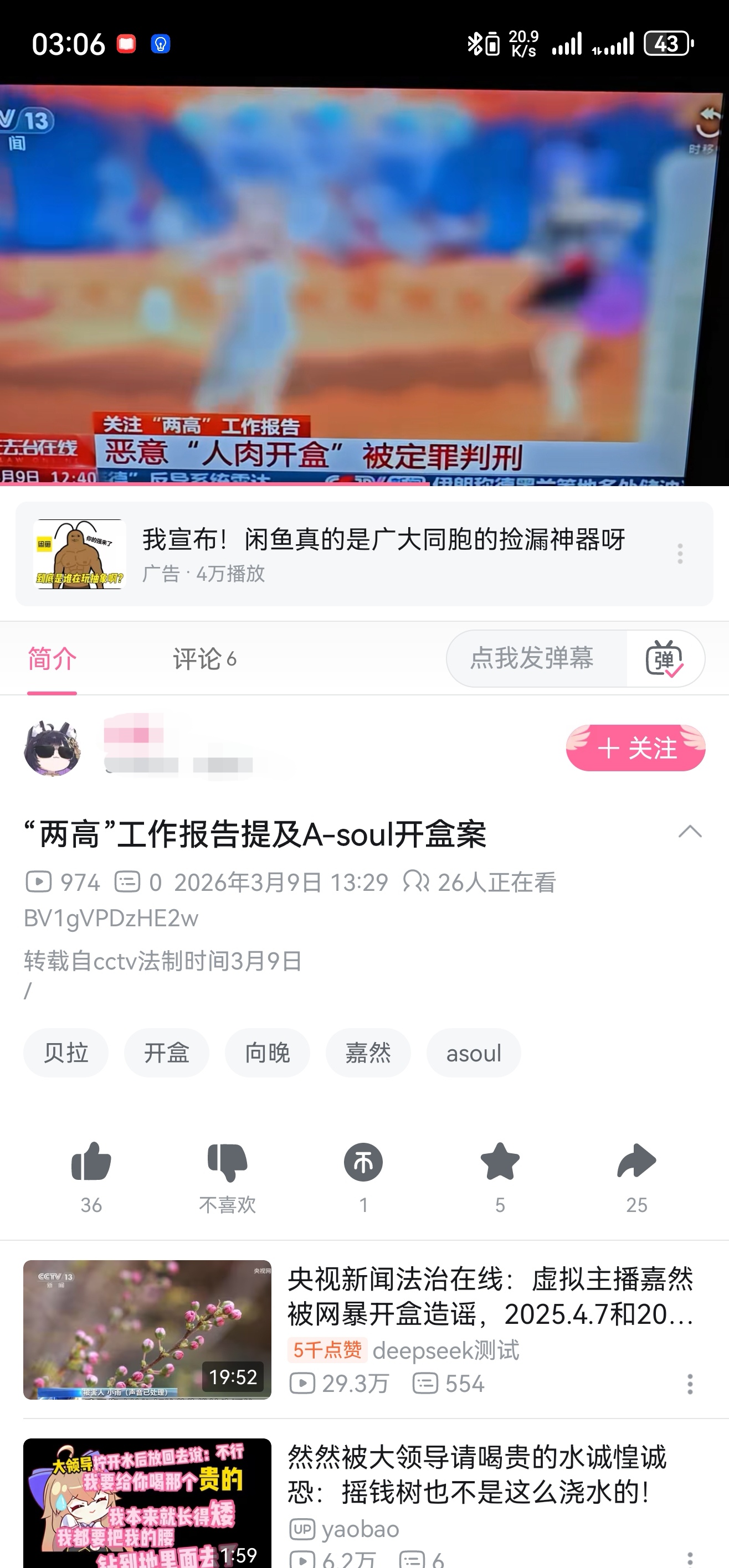Open the 贝拉 tag chip

point(66,1053)
